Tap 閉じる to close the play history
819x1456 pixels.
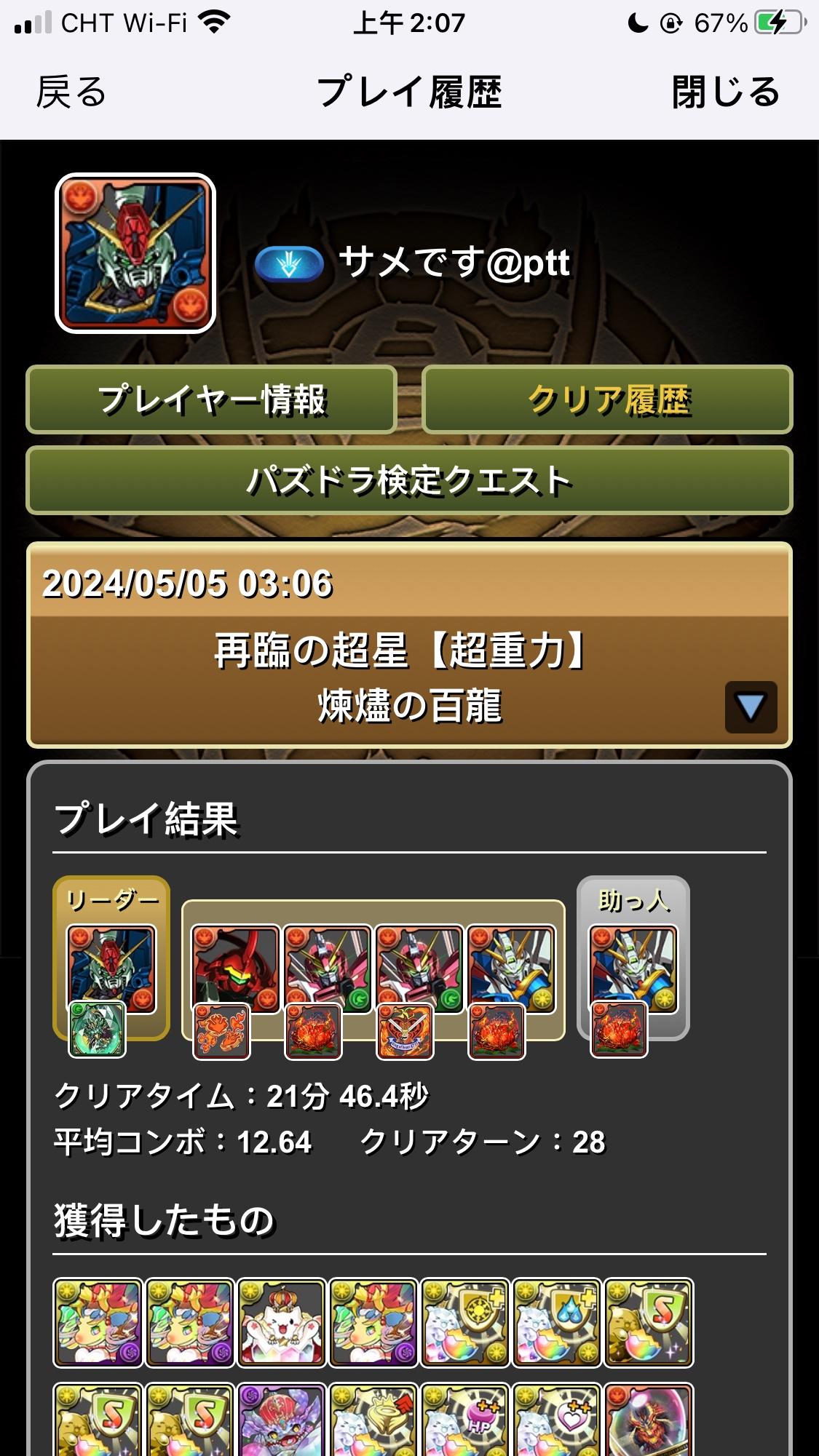[725, 92]
